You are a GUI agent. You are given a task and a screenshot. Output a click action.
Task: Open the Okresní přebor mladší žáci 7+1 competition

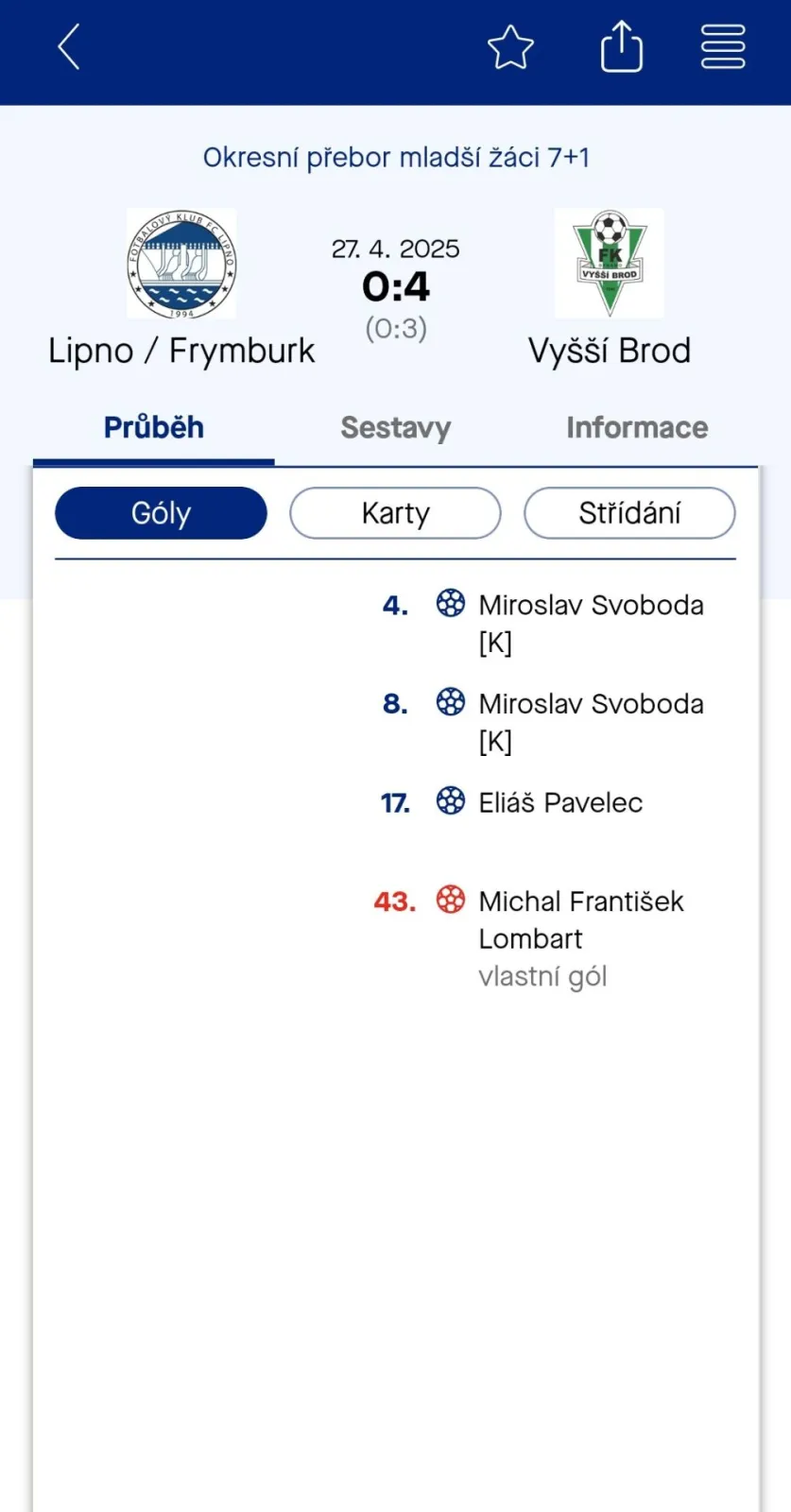(396, 158)
